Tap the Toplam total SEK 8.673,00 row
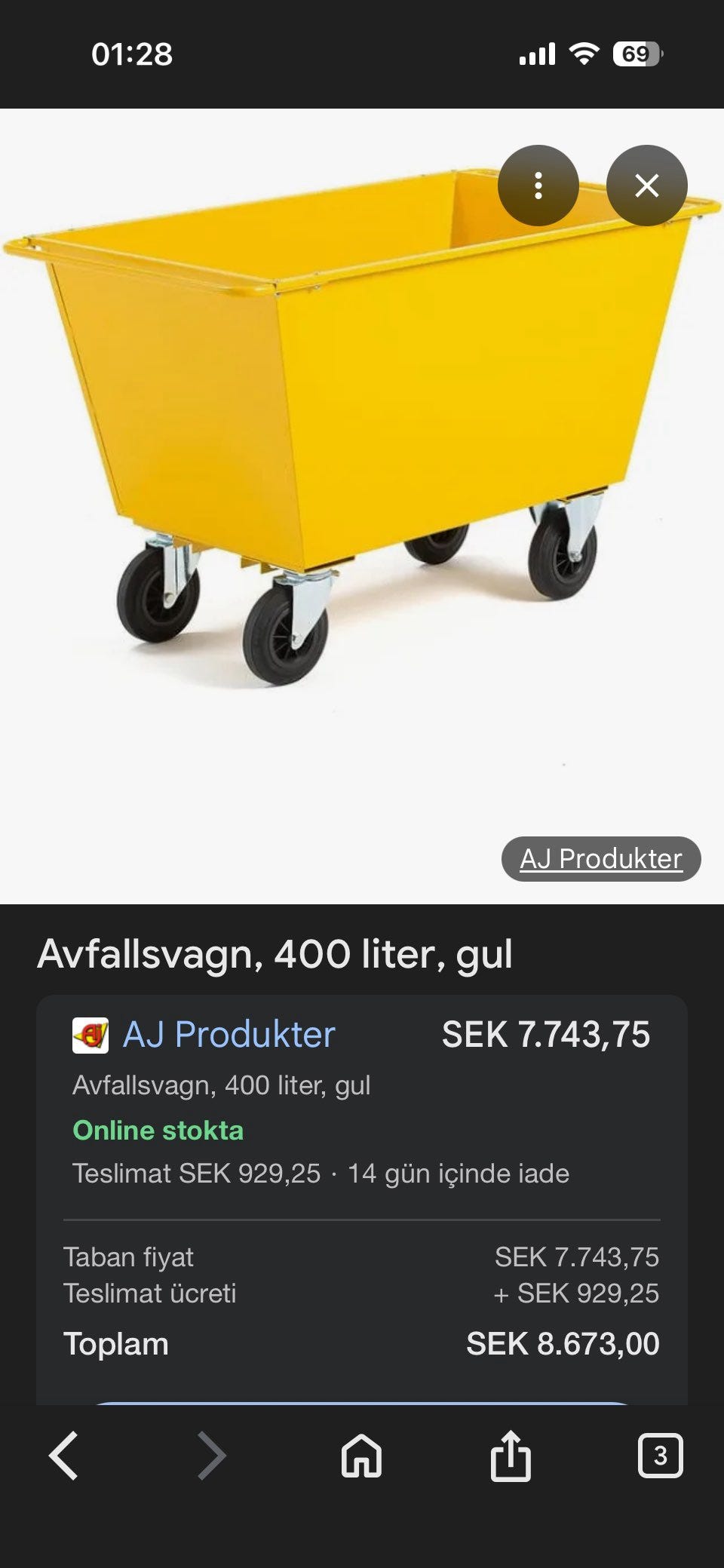This screenshot has height=1568, width=724. (x=362, y=1342)
